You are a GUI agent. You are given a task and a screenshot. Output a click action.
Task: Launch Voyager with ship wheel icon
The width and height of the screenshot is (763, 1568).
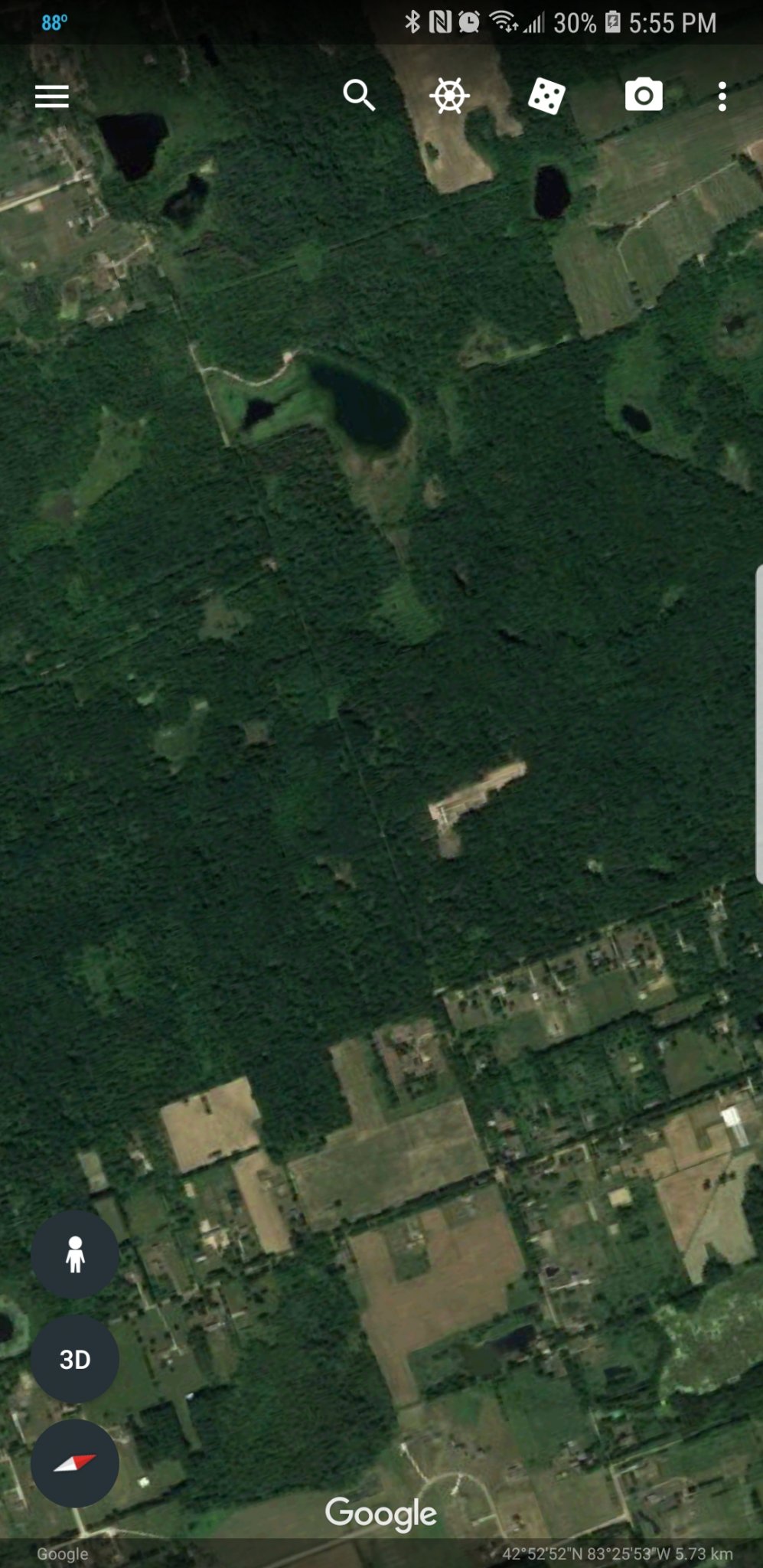[449, 96]
